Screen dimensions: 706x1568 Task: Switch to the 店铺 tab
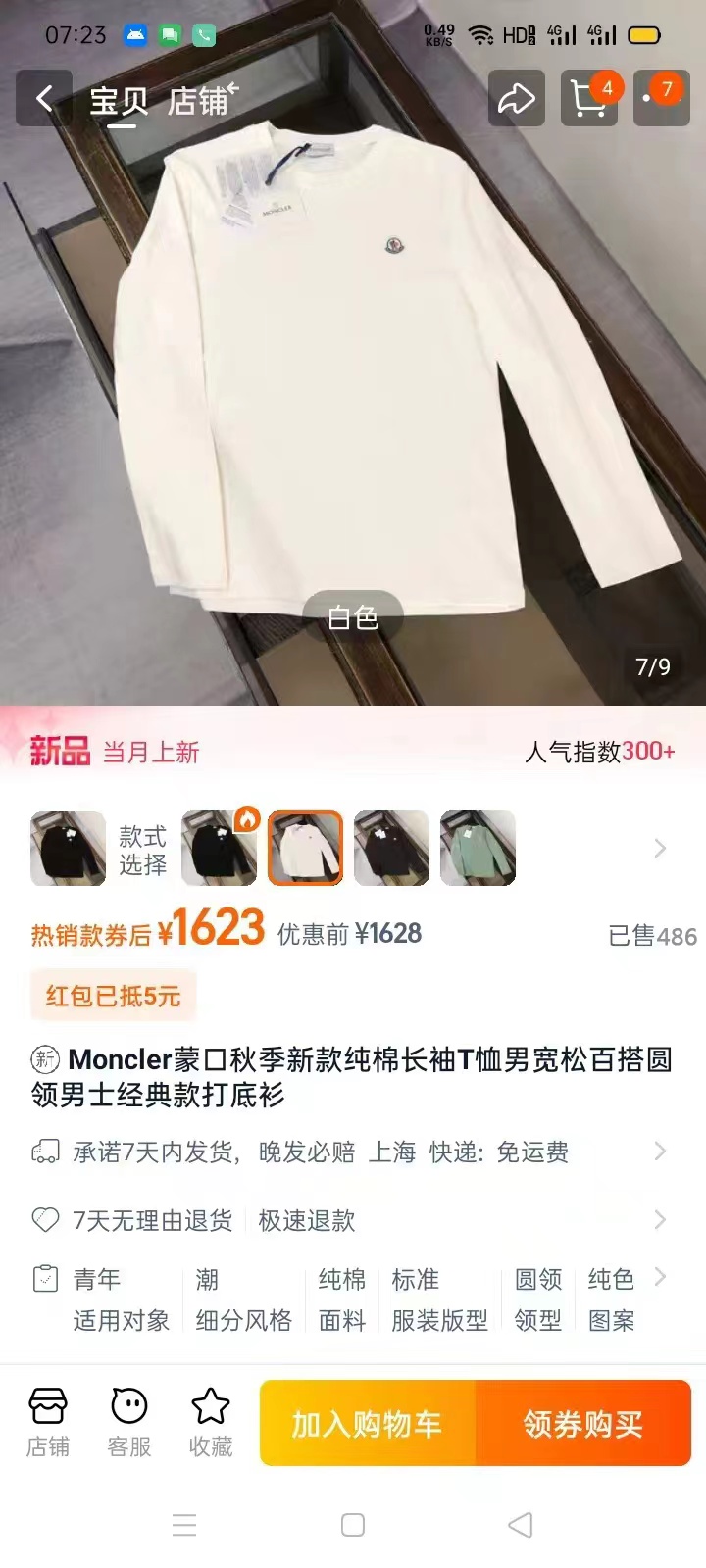[198, 100]
